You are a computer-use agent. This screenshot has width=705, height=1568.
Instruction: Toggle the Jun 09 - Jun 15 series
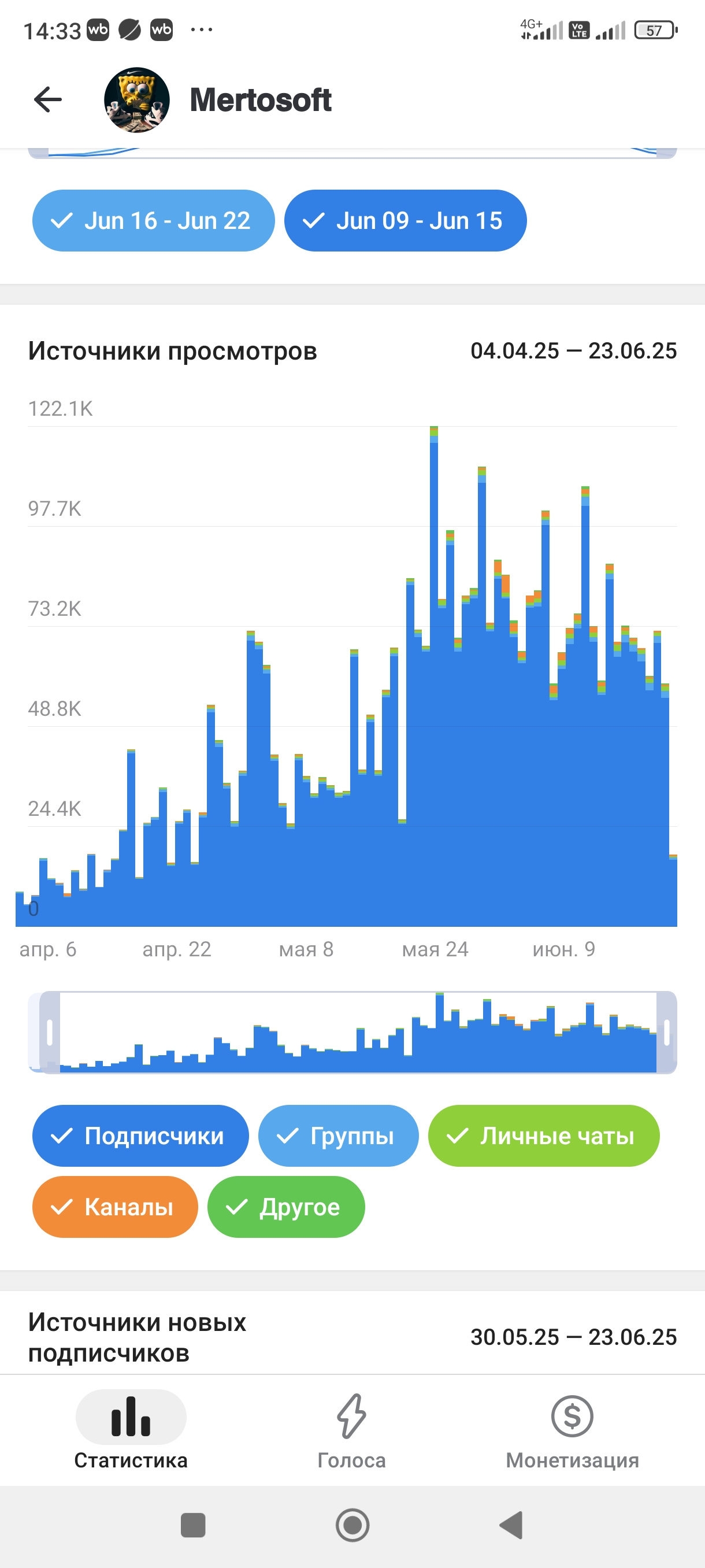405,220
